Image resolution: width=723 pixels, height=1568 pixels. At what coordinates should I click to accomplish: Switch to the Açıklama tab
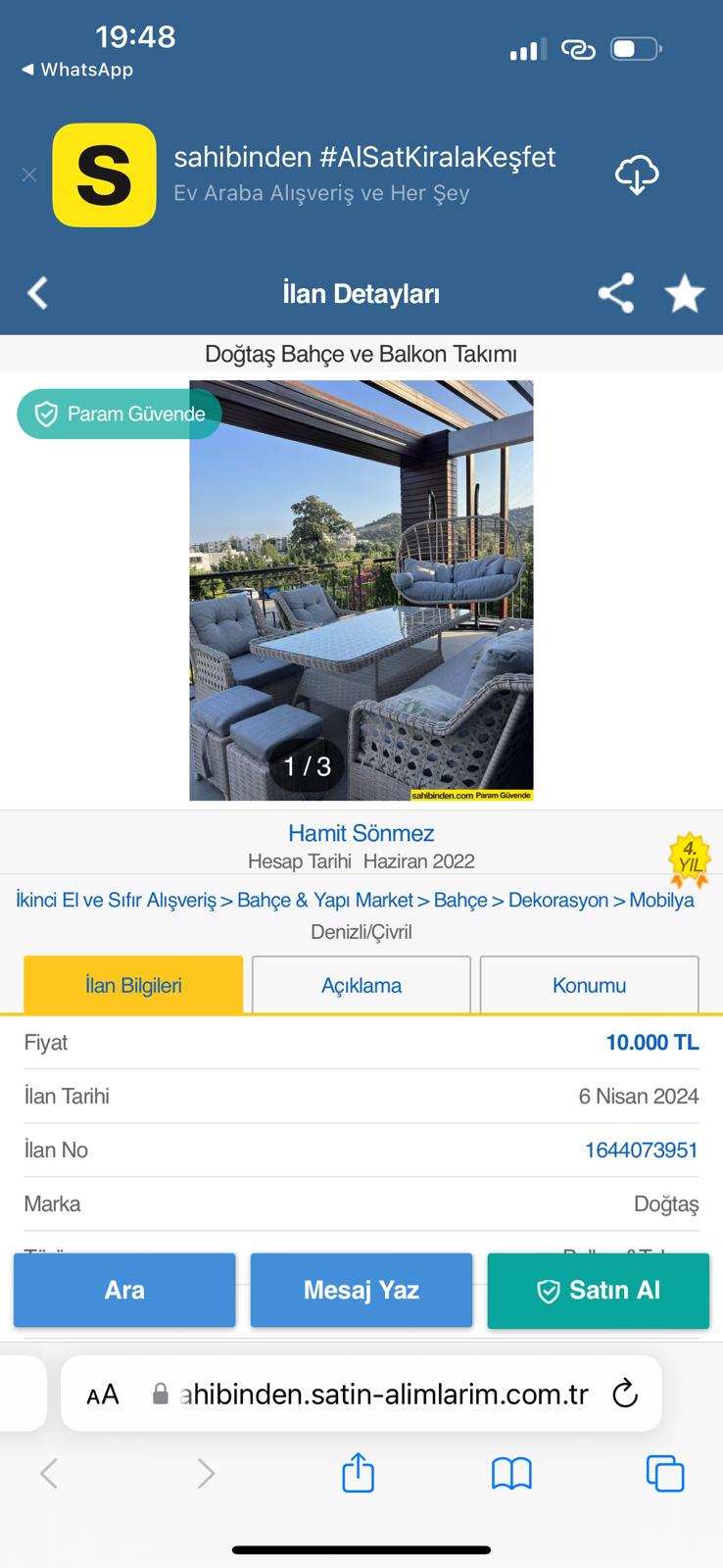pyautogui.click(x=361, y=985)
